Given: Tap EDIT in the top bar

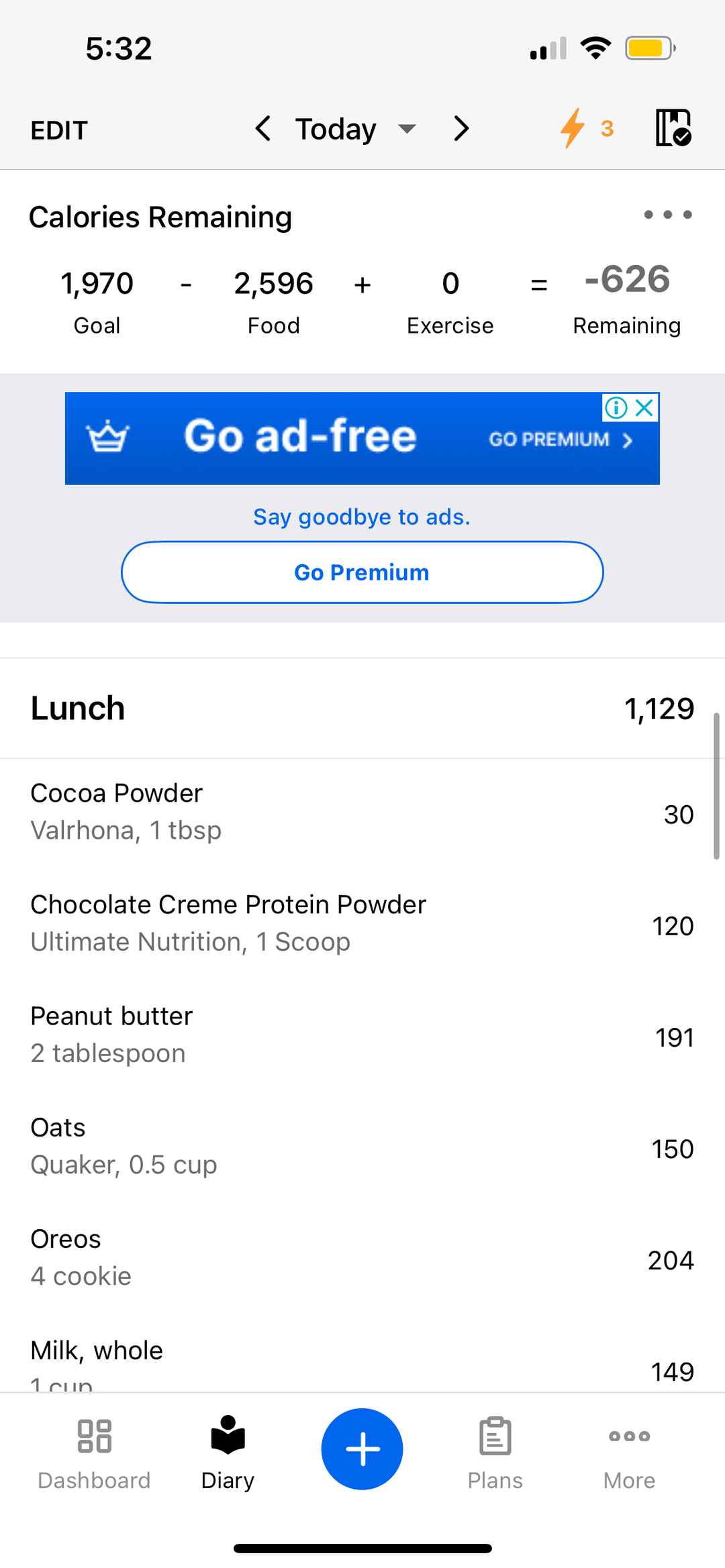Looking at the screenshot, I should (59, 130).
